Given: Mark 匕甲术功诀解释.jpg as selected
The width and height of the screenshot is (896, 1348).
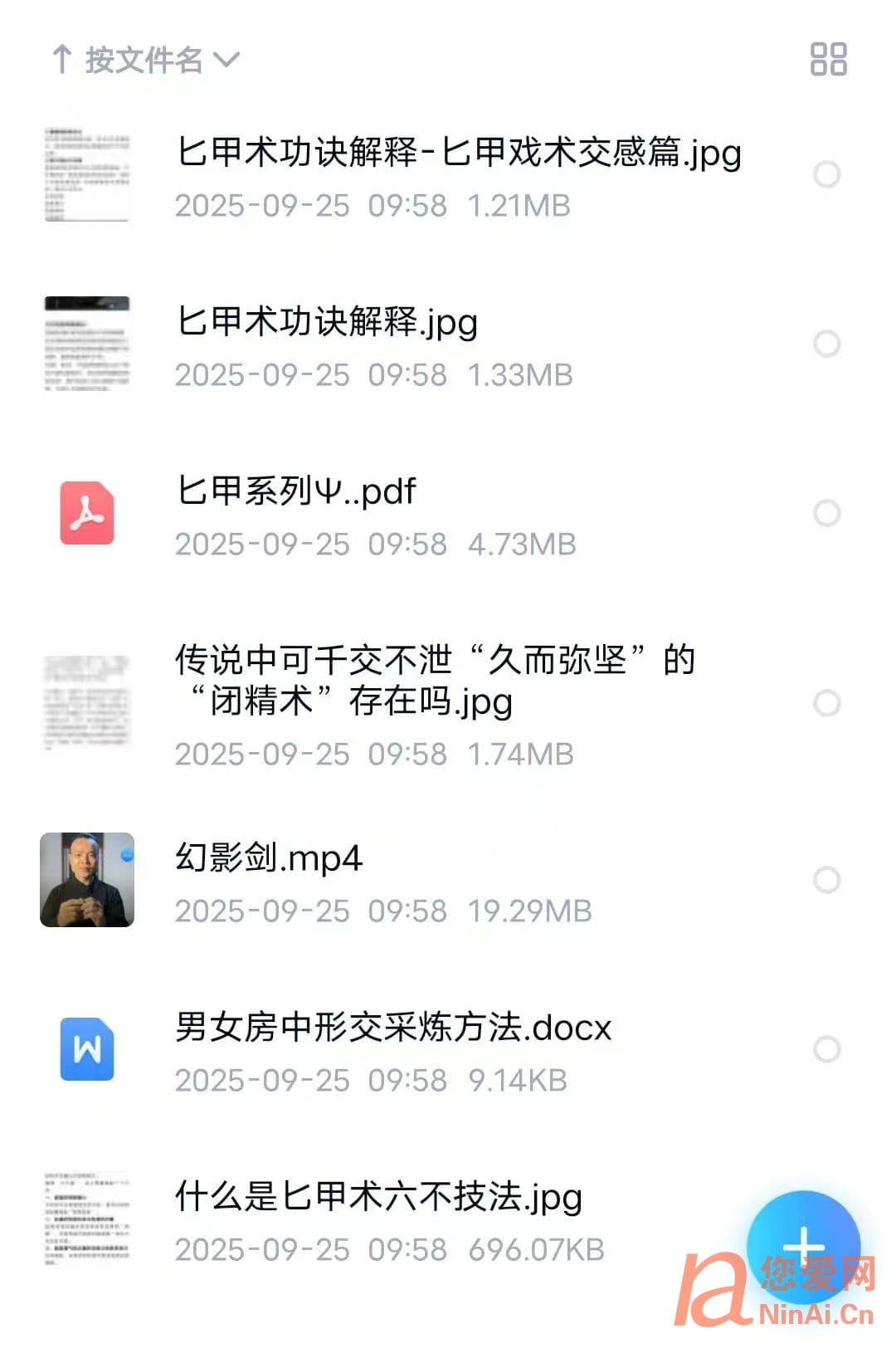Looking at the screenshot, I should point(826,344).
